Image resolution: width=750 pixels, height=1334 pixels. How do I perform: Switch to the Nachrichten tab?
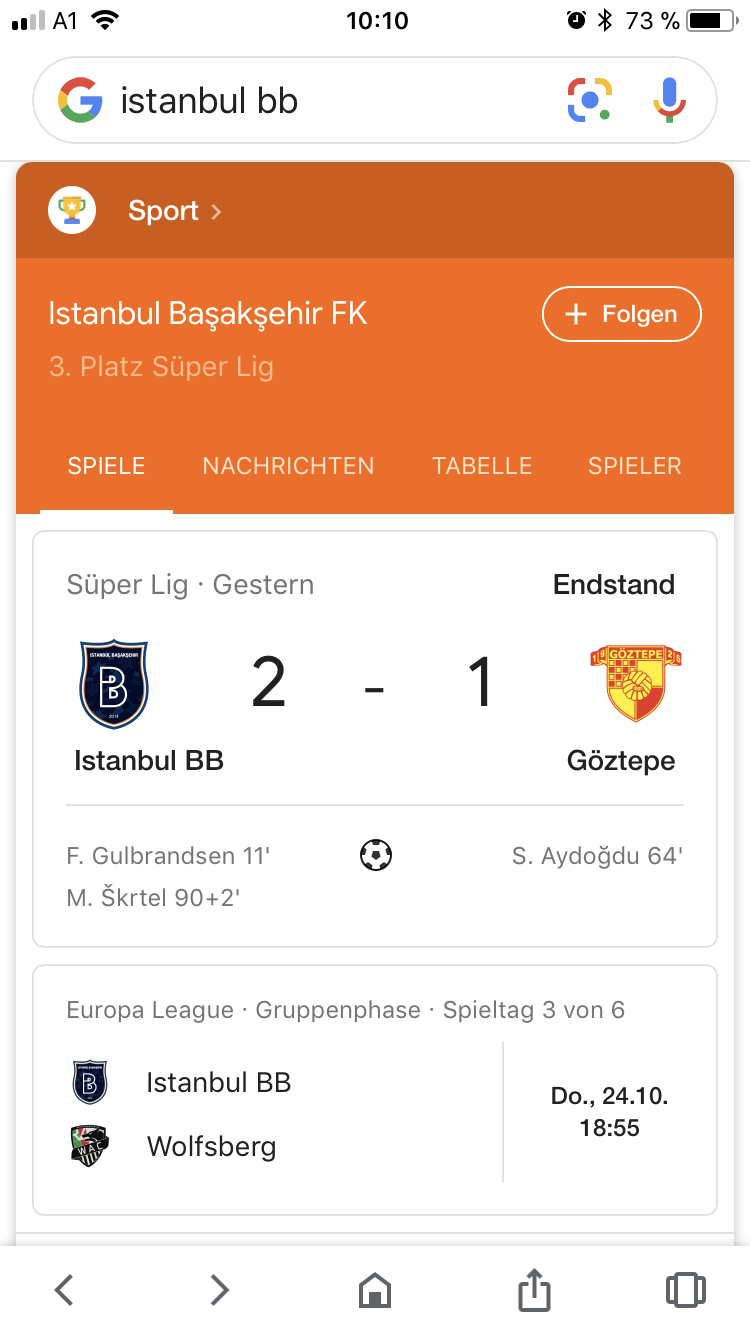[288, 466]
